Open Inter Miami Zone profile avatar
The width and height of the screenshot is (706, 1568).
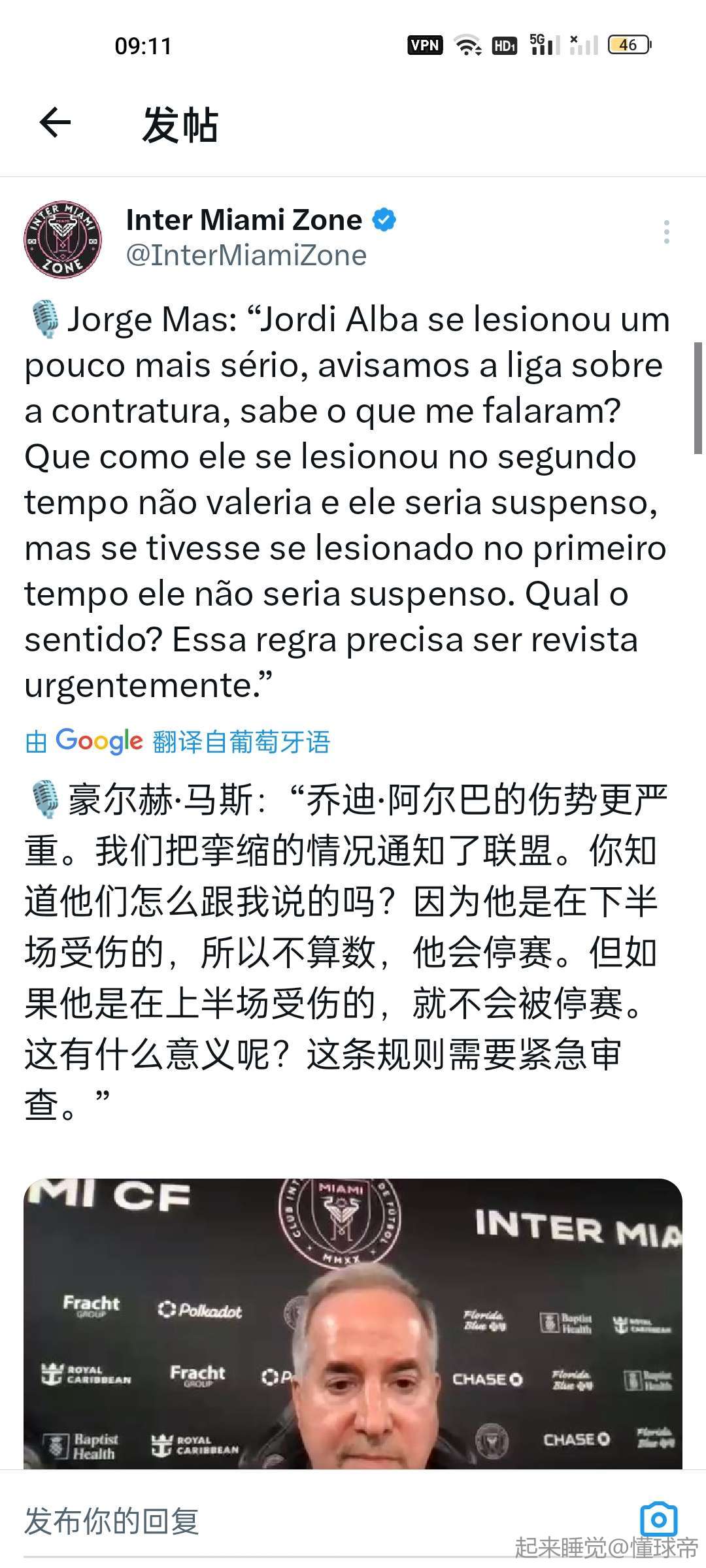point(63,238)
